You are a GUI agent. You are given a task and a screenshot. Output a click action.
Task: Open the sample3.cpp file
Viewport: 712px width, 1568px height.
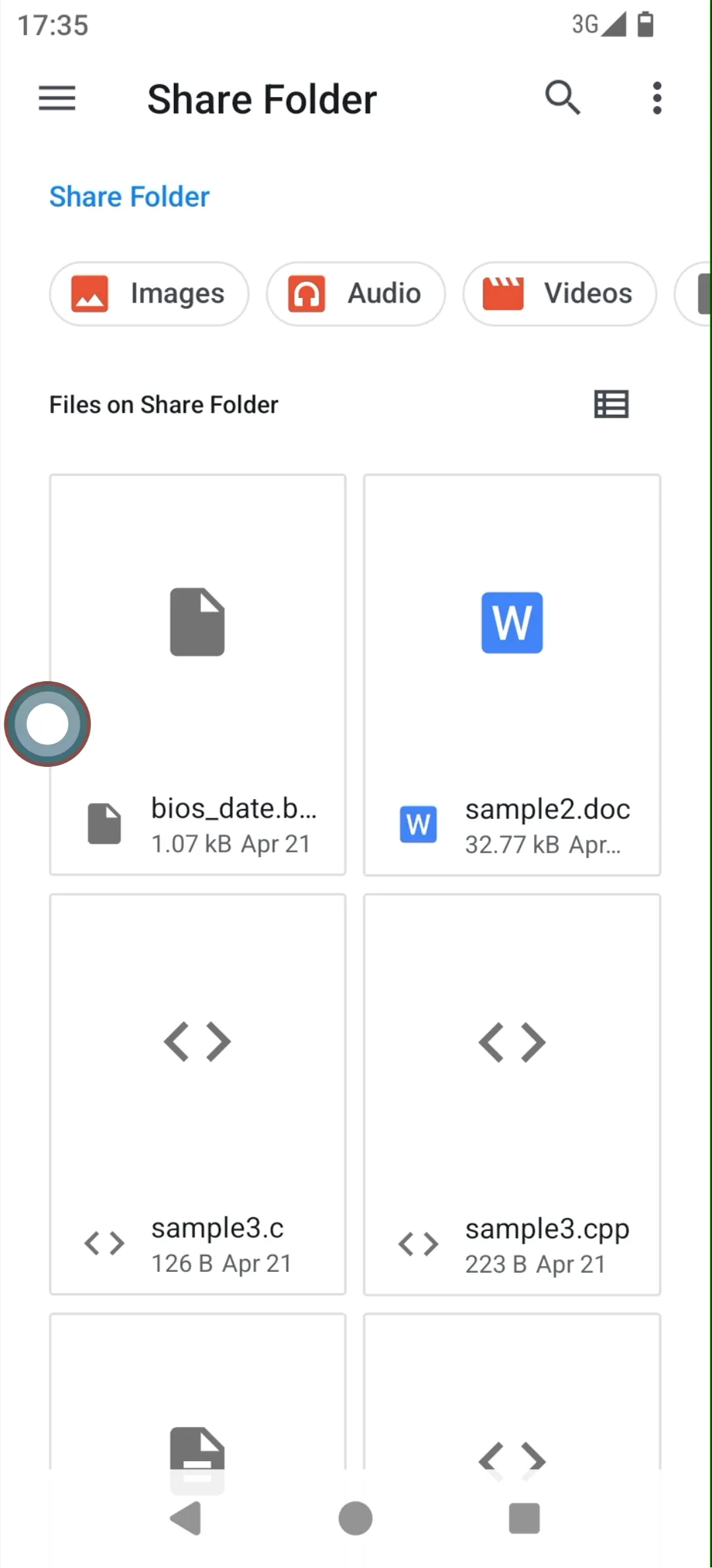click(512, 1095)
